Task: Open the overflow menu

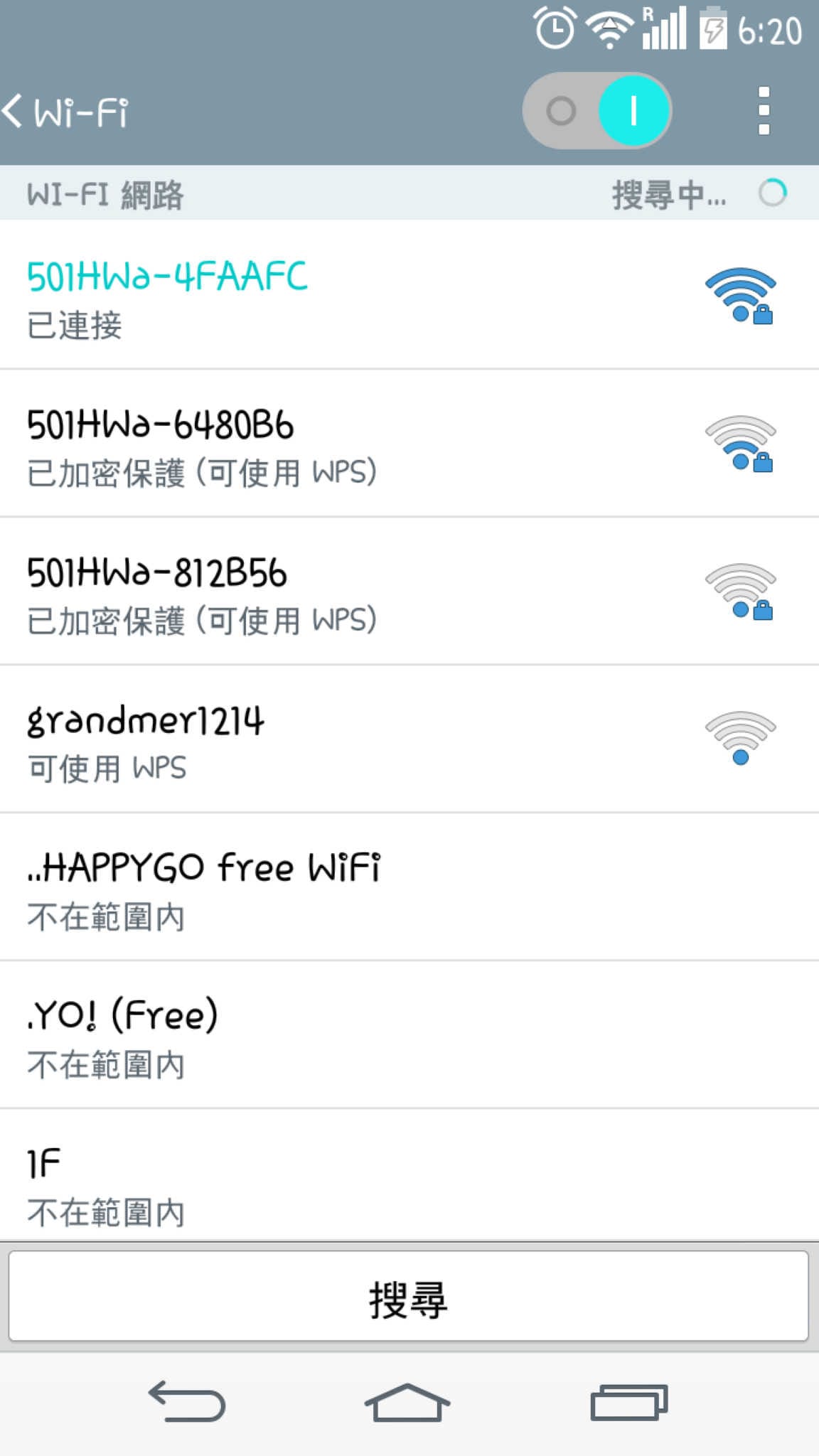Action: click(764, 111)
